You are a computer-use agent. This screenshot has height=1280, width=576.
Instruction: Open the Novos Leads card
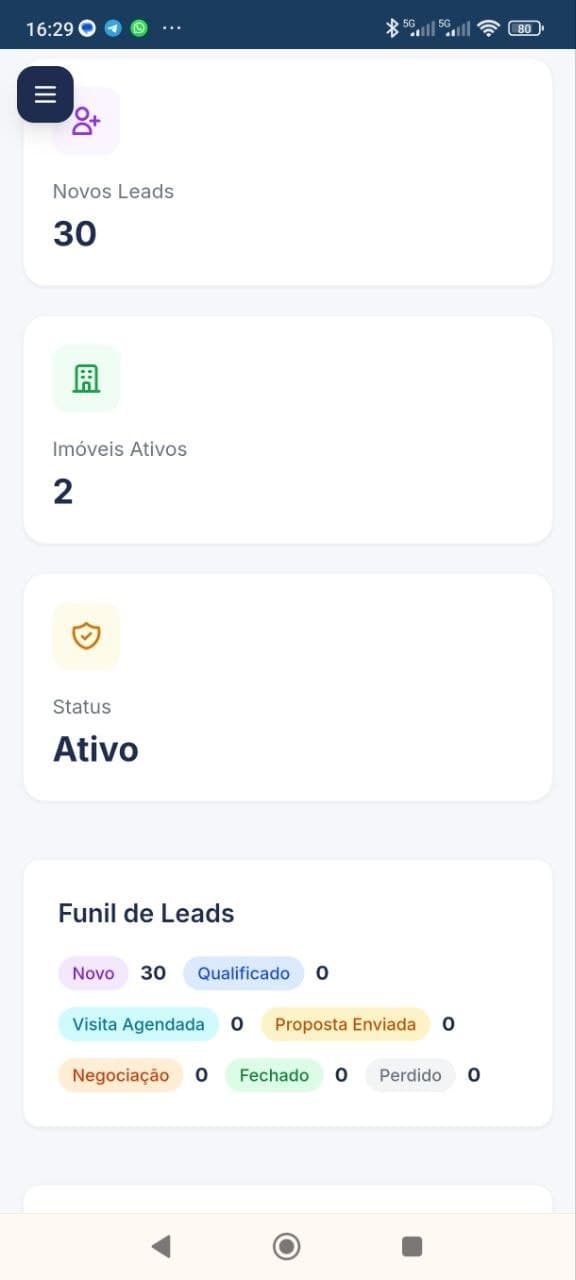(288, 172)
